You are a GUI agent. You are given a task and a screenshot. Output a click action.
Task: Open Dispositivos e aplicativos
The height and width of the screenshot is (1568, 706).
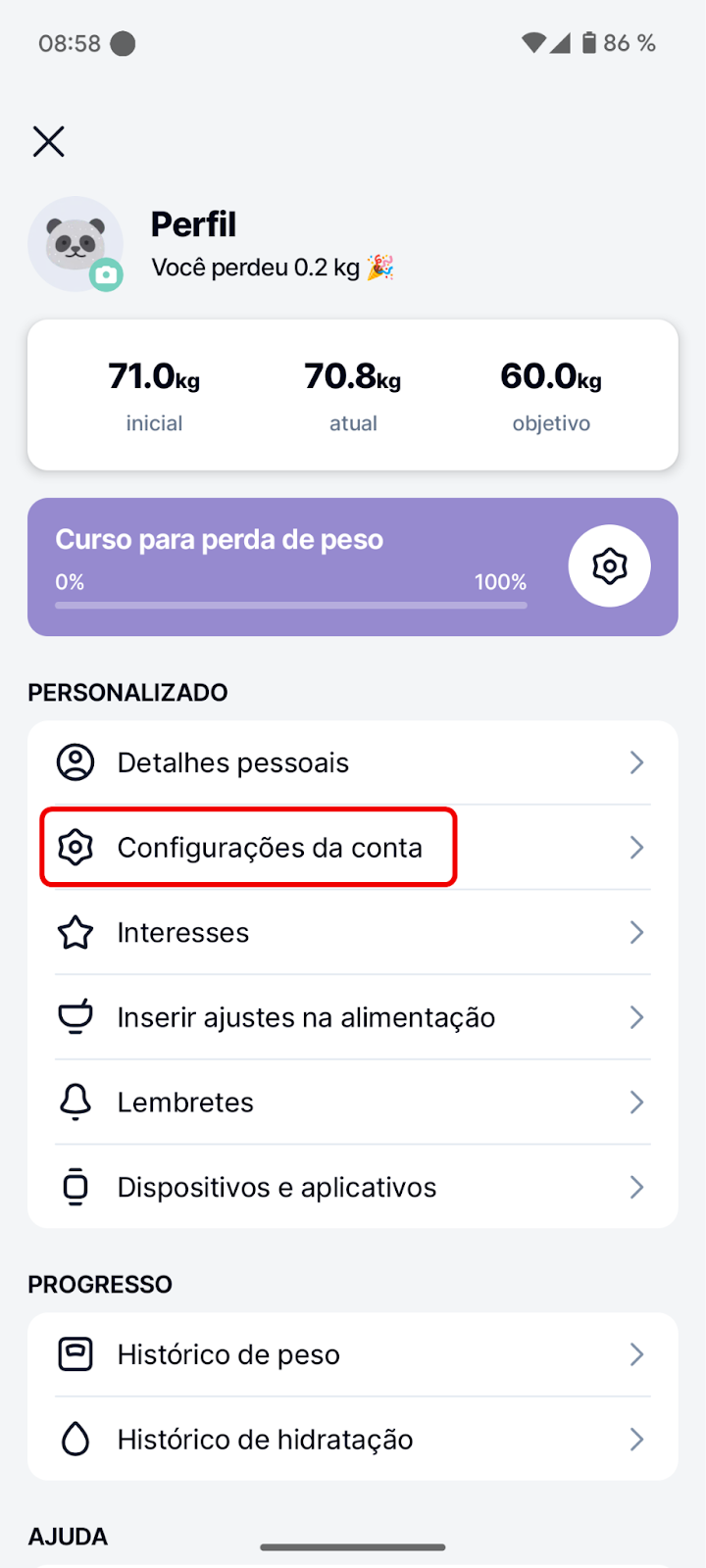[x=353, y=1187]
